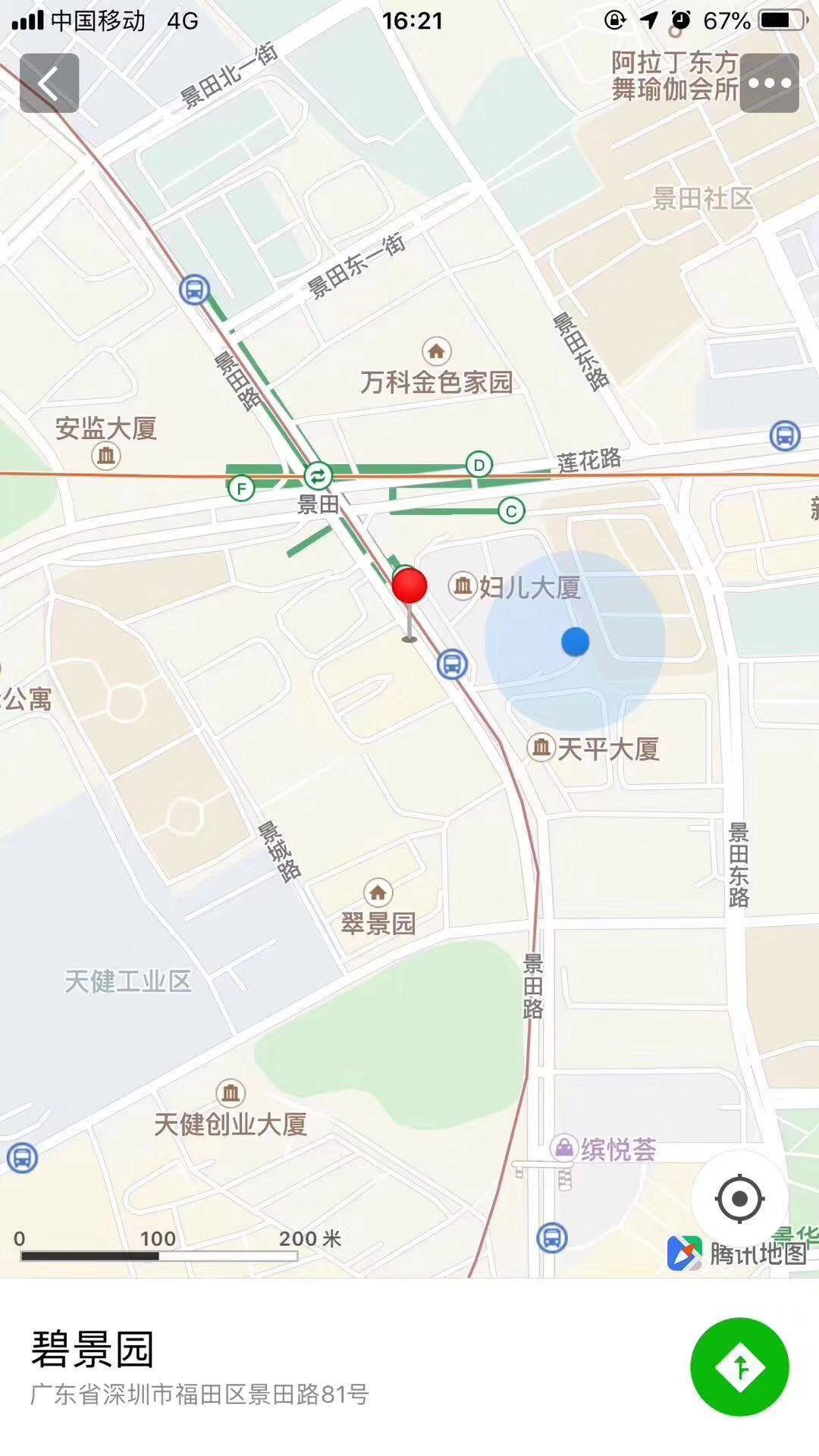The image size is (819, 1456).
Task: Open the three-dot more options menu
Action: [769, 83]
